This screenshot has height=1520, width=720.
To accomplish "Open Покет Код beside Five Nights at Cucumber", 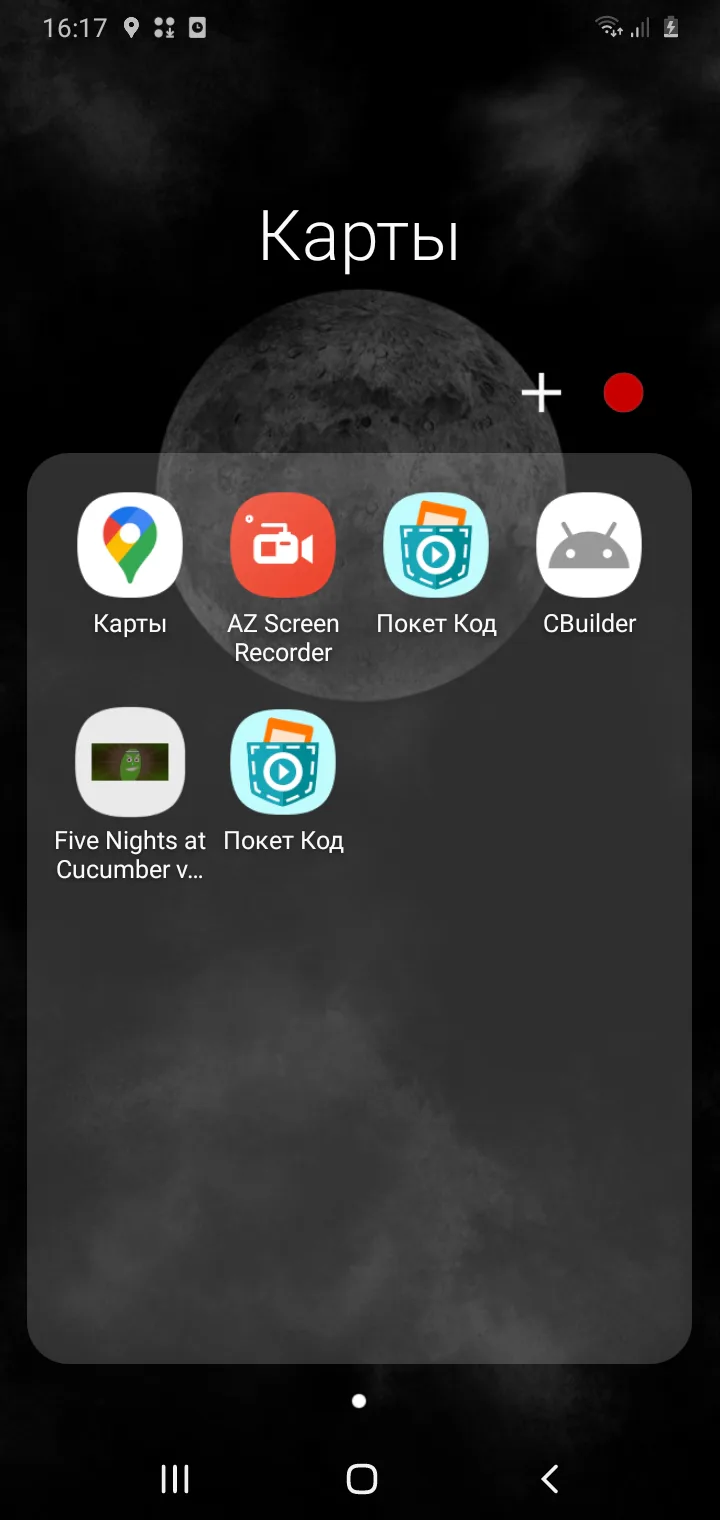I will (x=283, y=762).
